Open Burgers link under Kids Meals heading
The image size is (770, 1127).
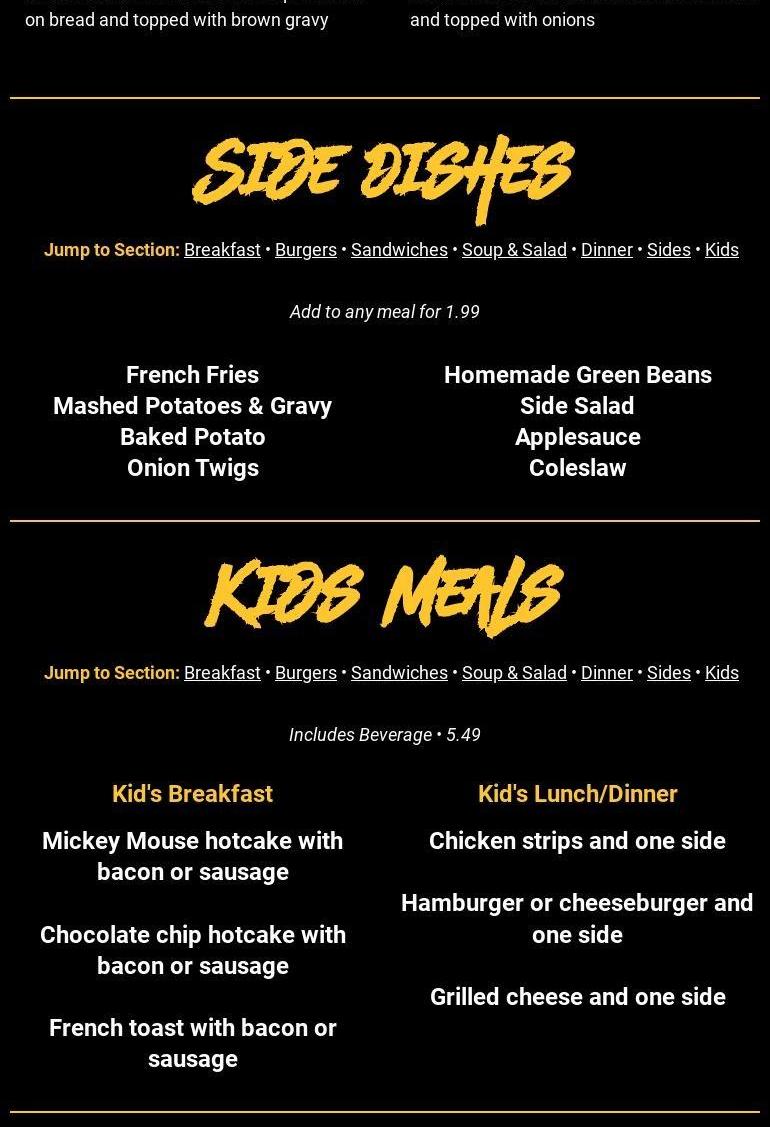(305, 672)
